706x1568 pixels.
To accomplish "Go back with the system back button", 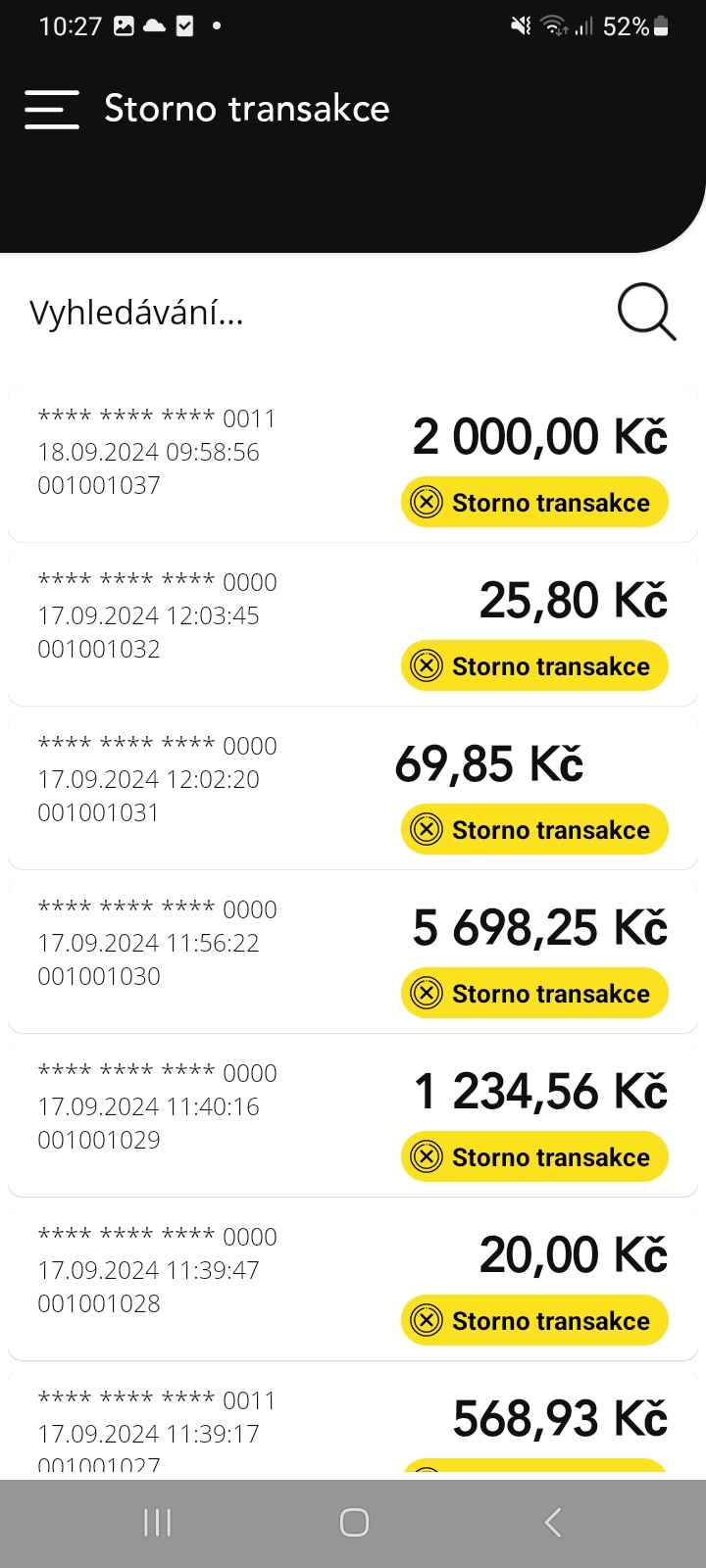I will (553, 1522).
